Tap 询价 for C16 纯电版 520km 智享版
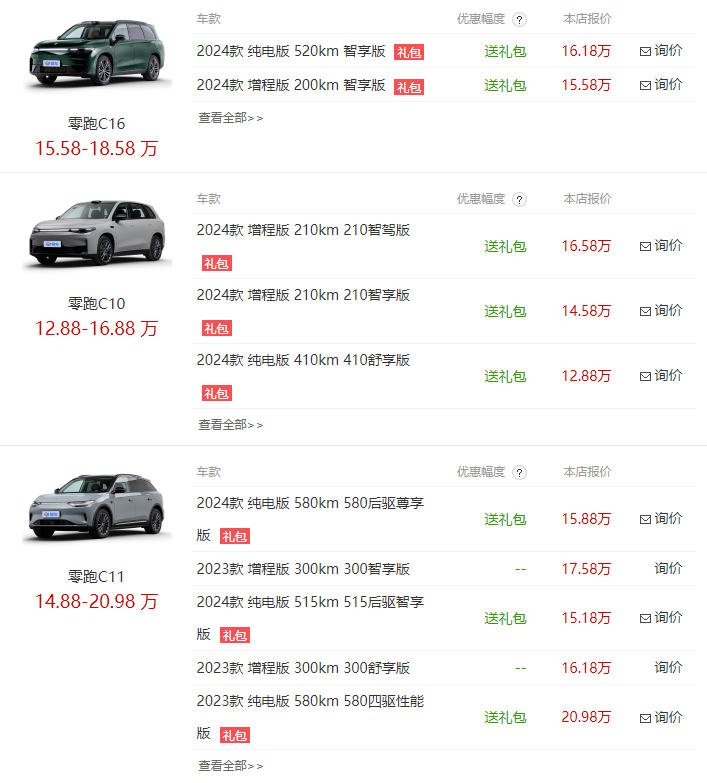This screenshot has height=783, width=707. [x=661, y=51]
